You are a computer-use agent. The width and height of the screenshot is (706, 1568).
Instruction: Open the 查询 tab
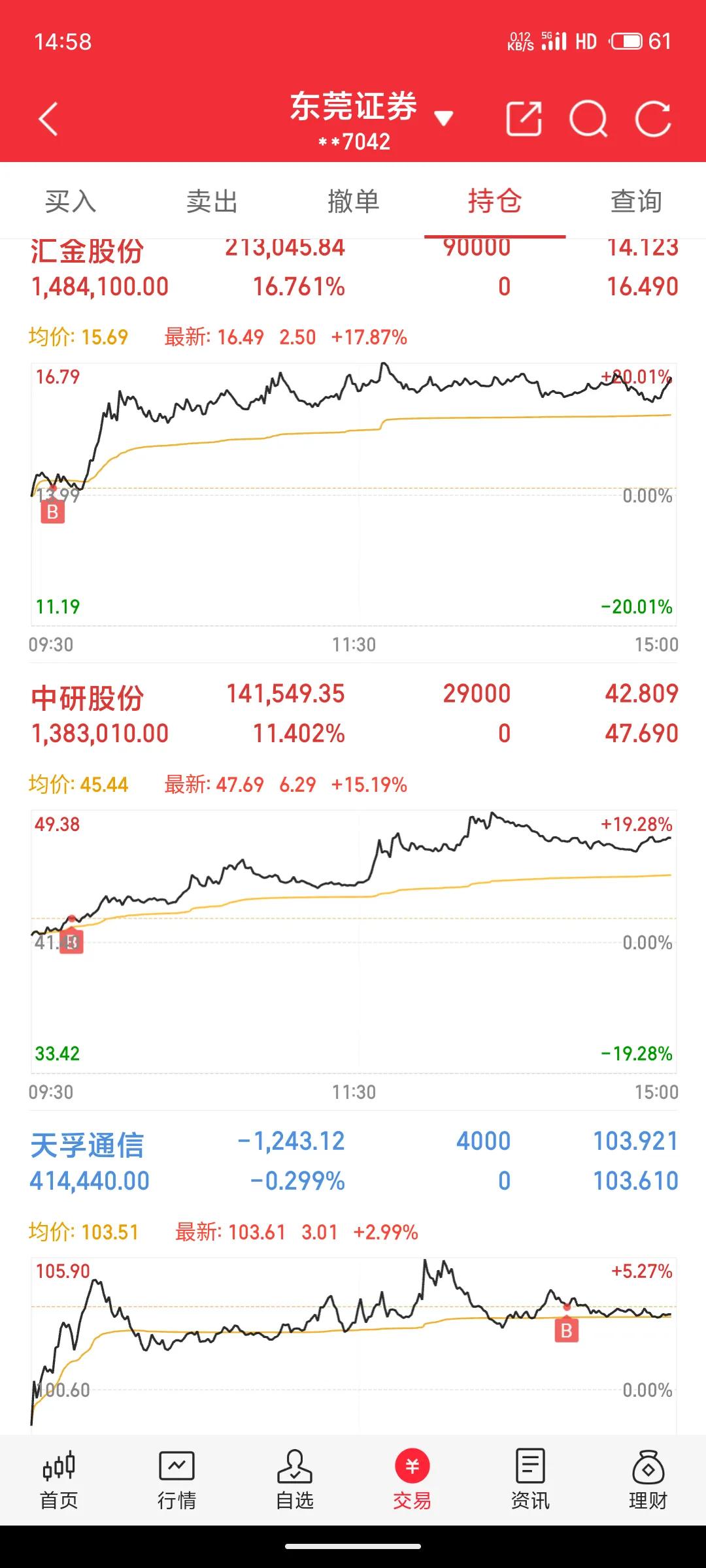pyautogui.click(x=636, y=201)
